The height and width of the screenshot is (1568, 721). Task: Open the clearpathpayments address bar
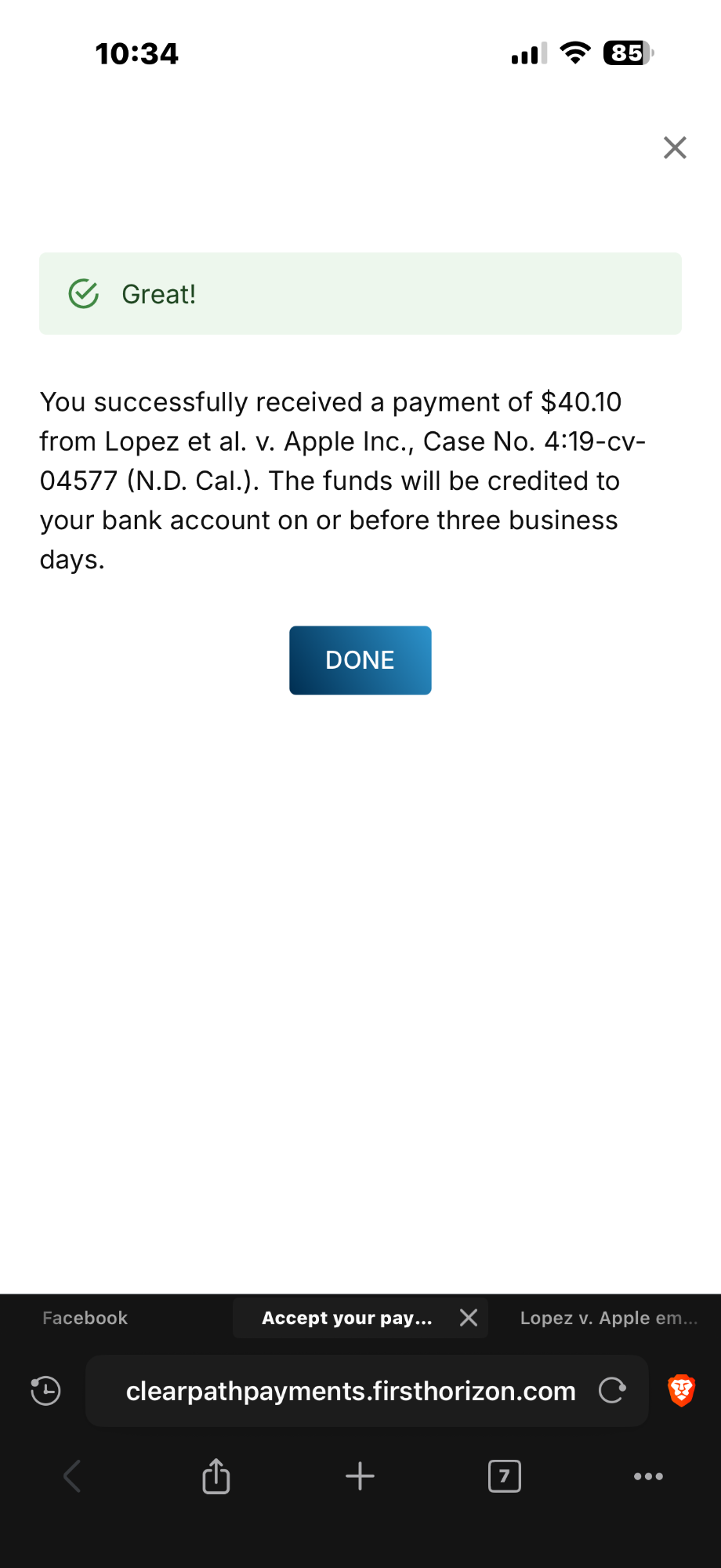tap(351, 1391)
